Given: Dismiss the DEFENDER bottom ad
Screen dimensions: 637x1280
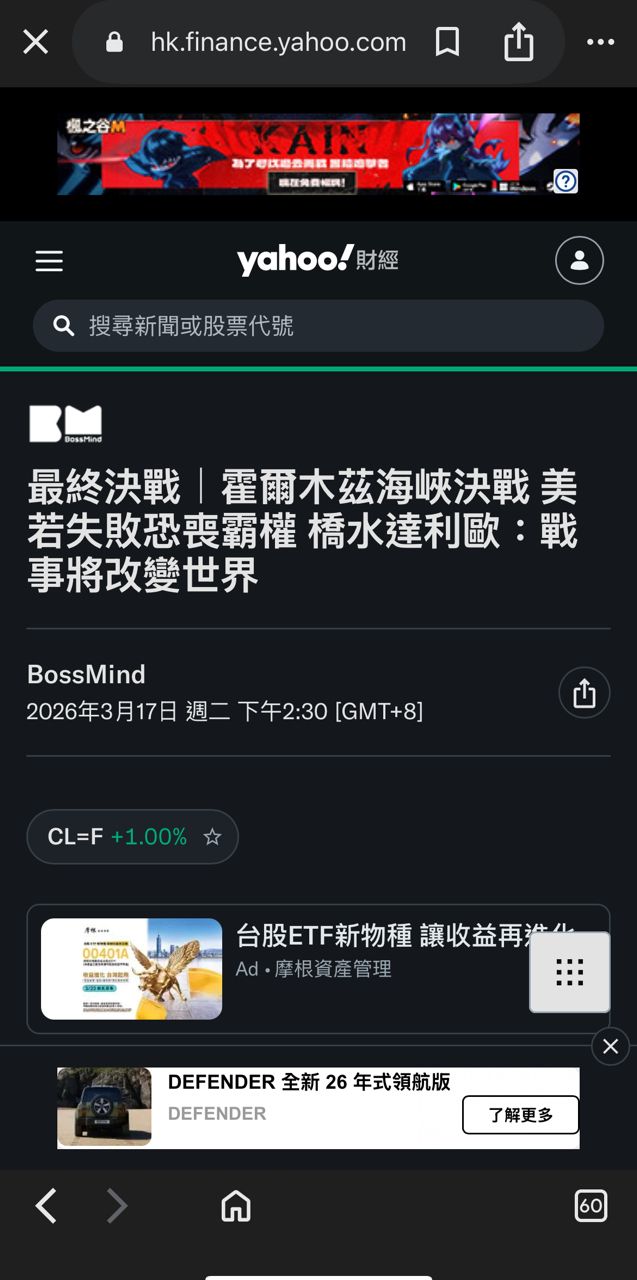Looking at the screenshot, I should (610, 1047).
